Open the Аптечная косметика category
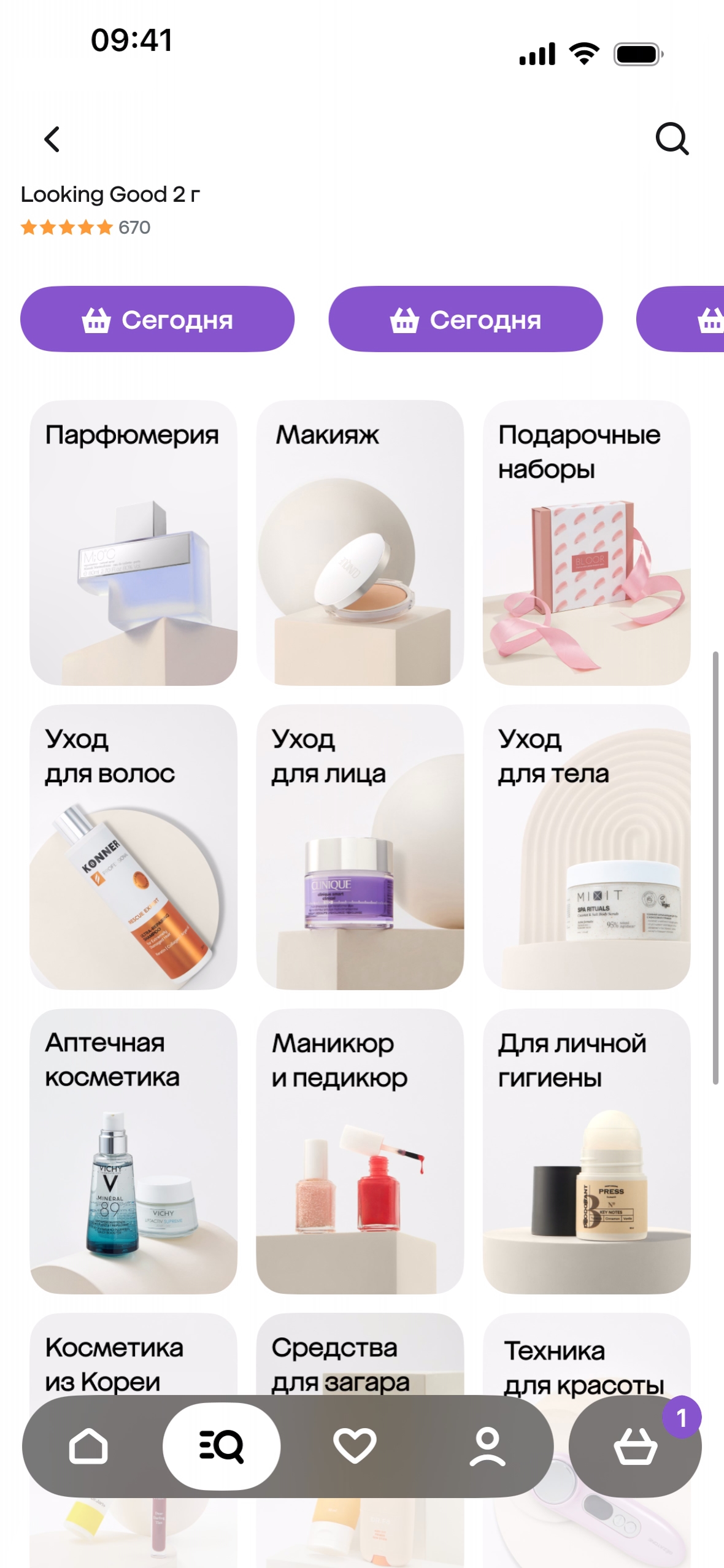The width and height of the screenshot is (724, 1568). click(133, 1151)
